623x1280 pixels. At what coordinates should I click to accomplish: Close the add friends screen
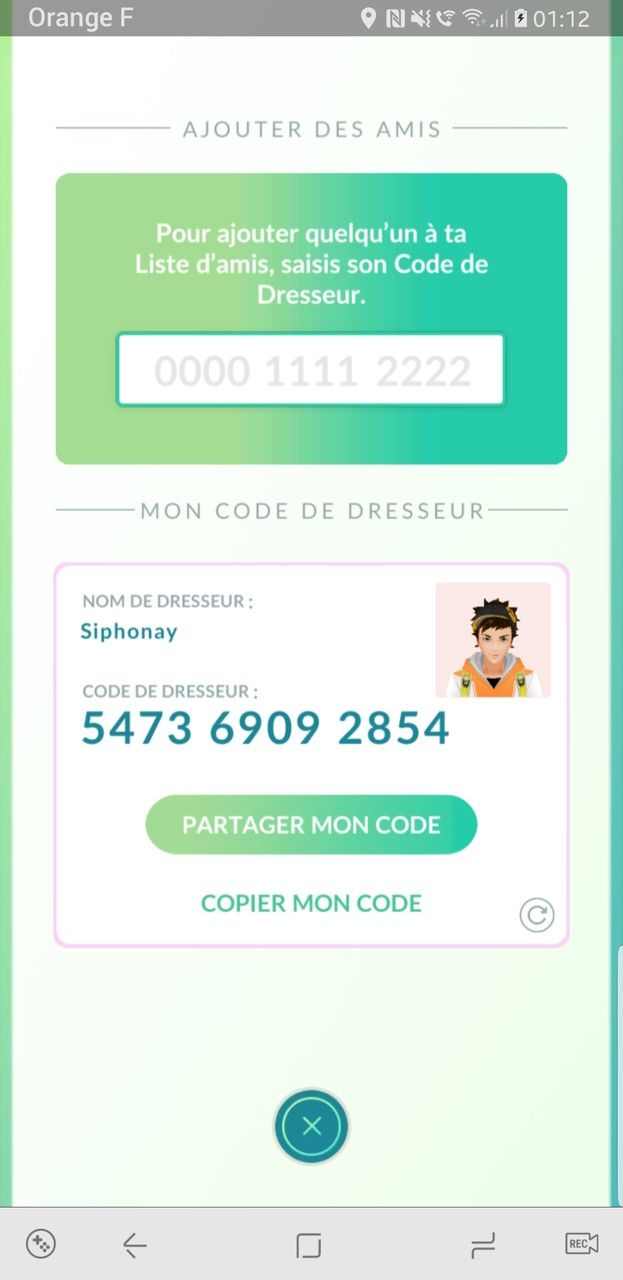point(311,1126)
